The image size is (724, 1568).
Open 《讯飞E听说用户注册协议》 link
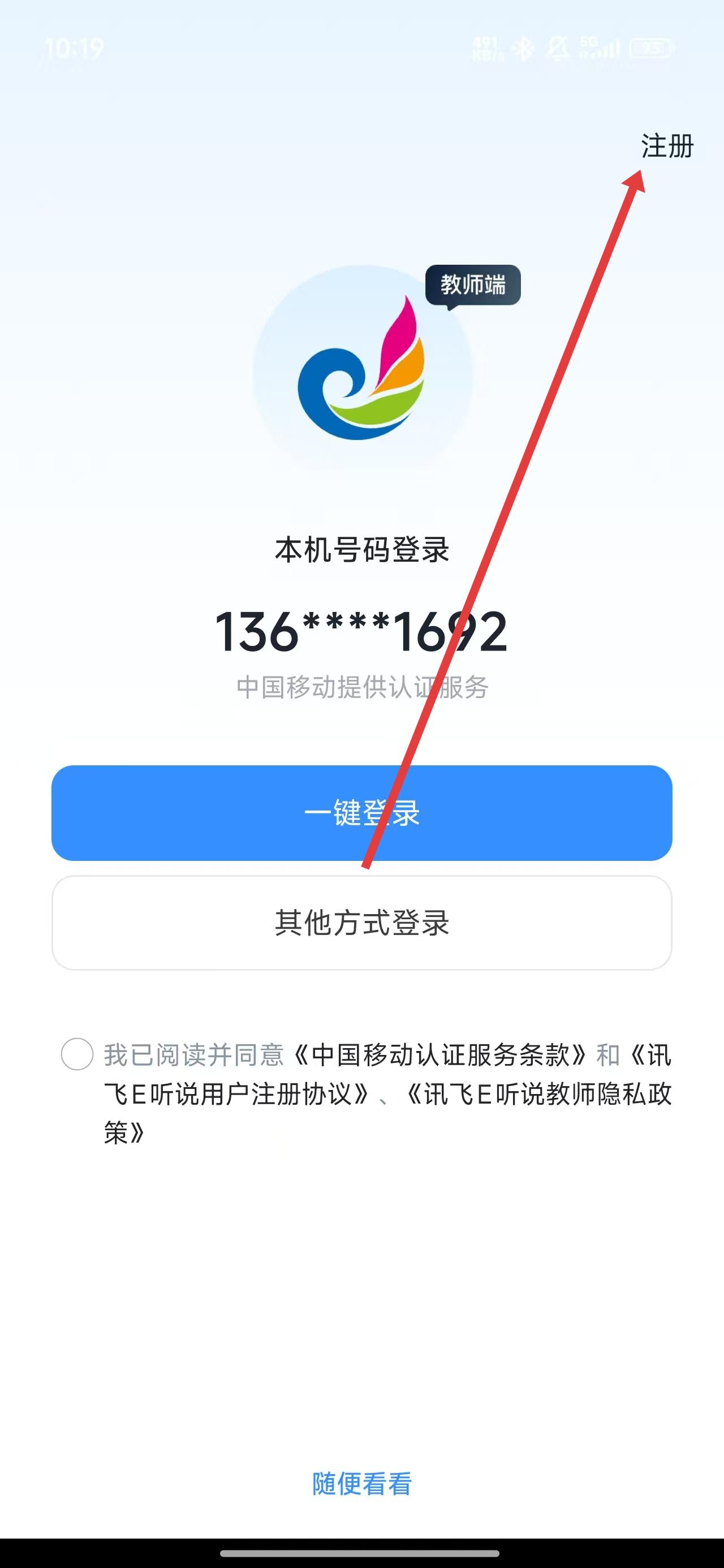[x=238, y=1095]
